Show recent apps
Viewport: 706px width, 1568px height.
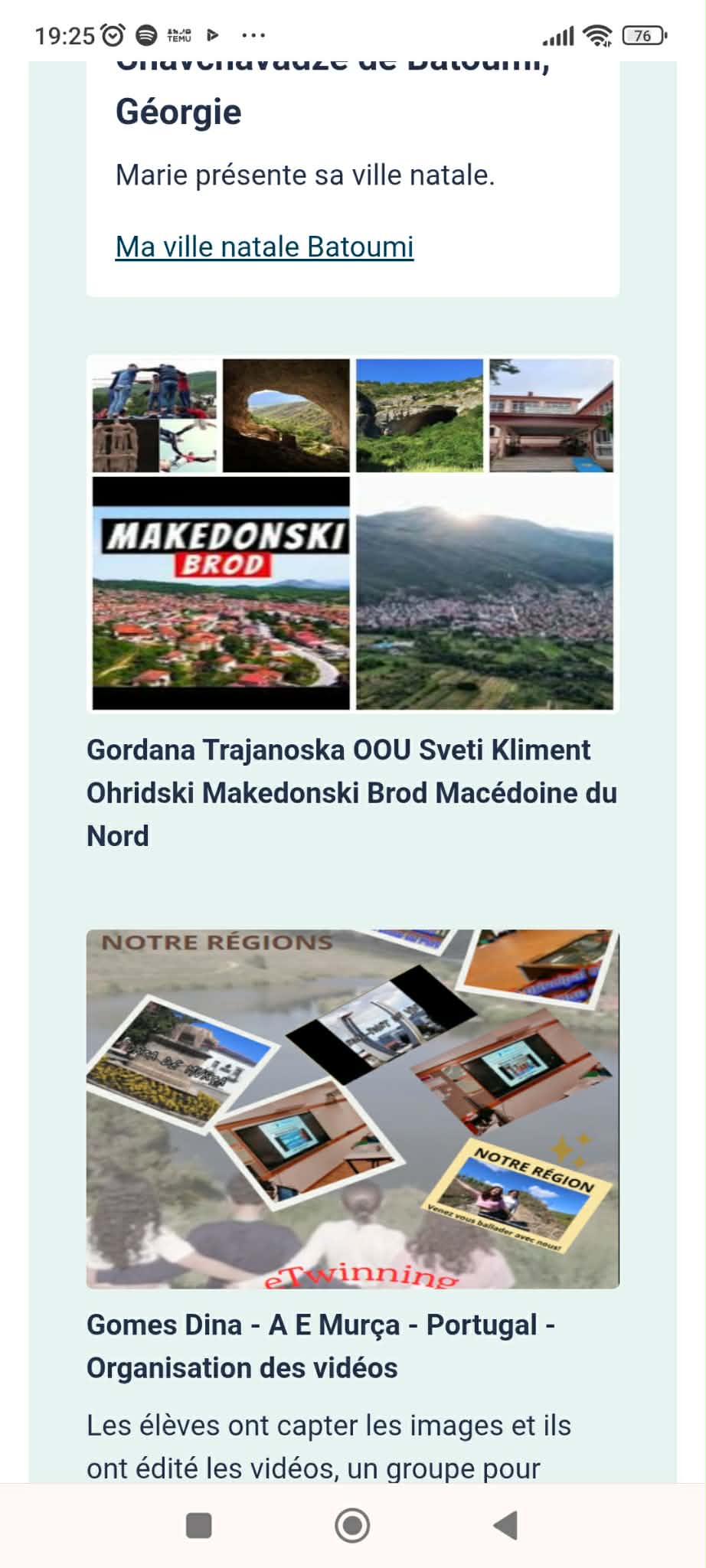coord(199,1525)
